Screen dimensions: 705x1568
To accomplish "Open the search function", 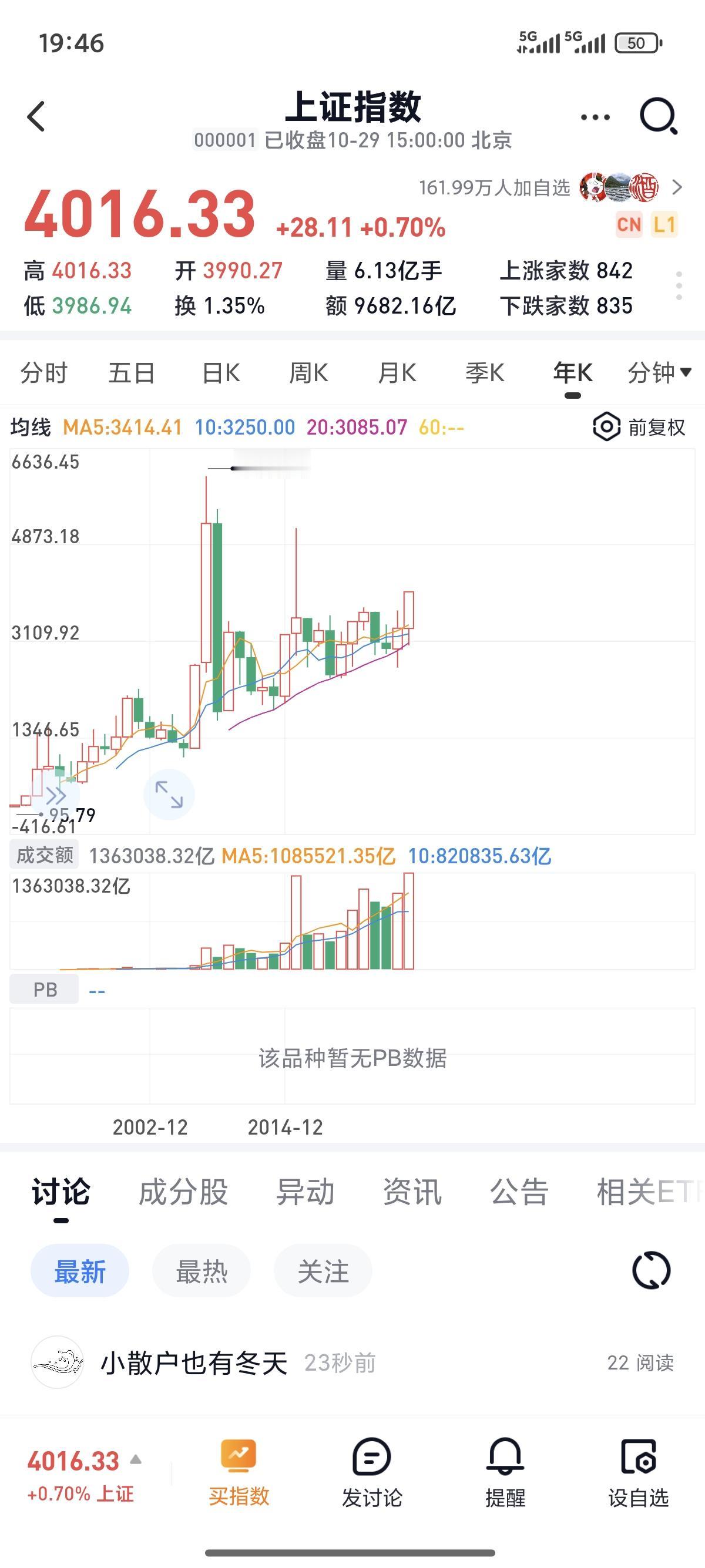I will pos(659,116).
